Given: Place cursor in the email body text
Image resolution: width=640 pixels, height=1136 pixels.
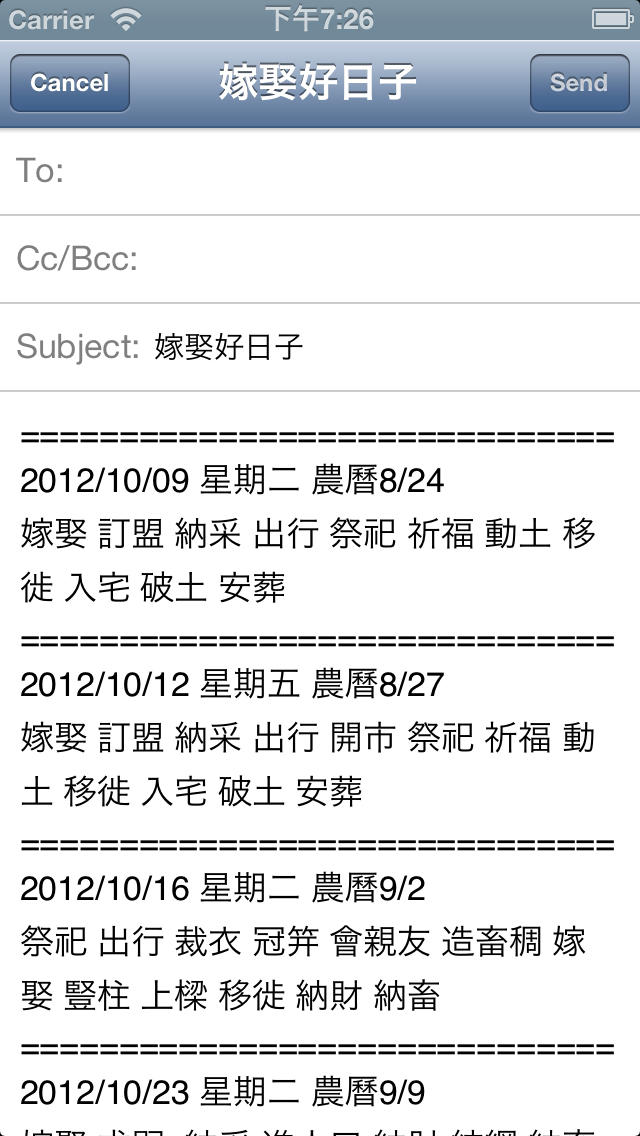Looking at the screenshot, I should pos(320,764).
